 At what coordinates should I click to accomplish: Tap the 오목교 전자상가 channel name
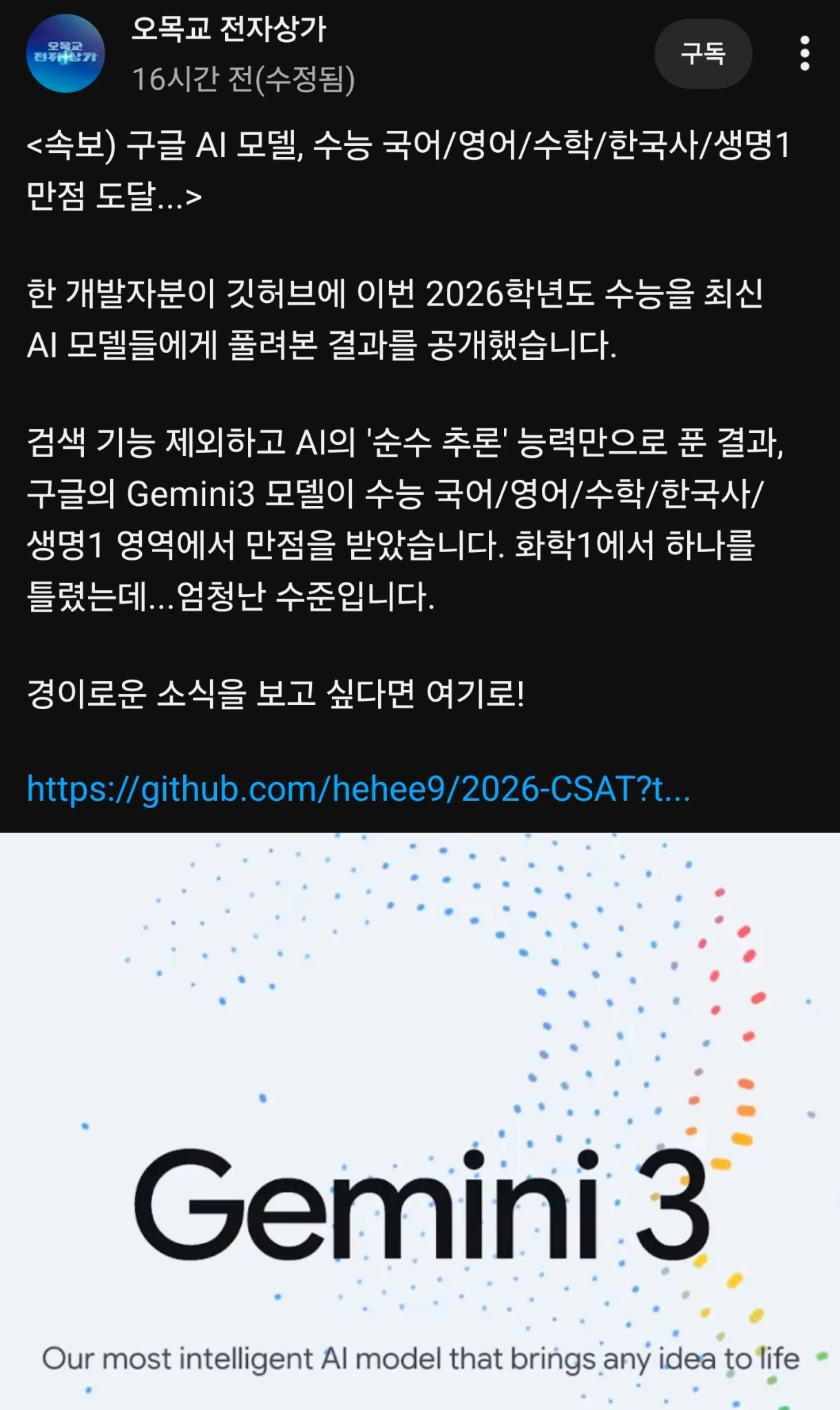click(x=229, y=29)
